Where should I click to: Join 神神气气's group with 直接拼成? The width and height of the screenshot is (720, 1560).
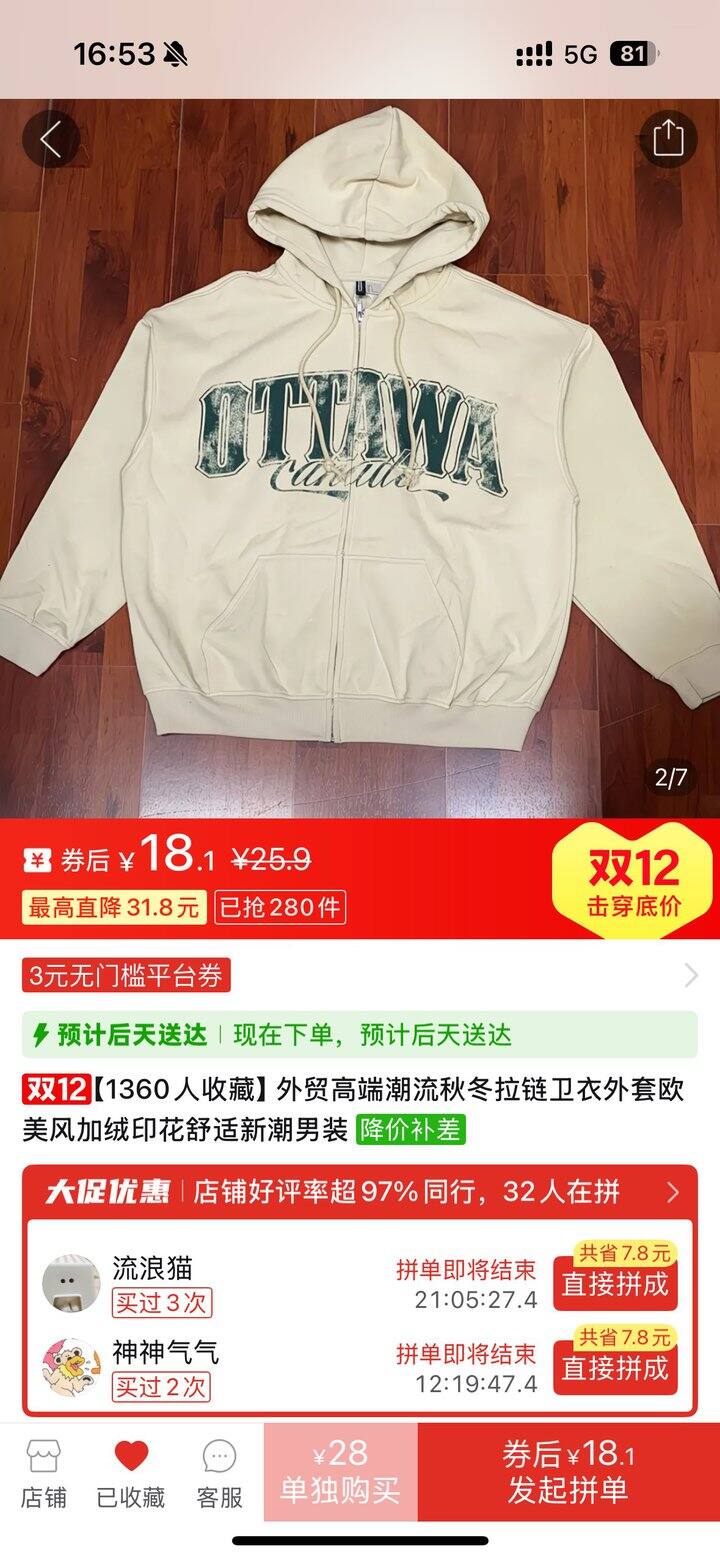(615, 1369)
